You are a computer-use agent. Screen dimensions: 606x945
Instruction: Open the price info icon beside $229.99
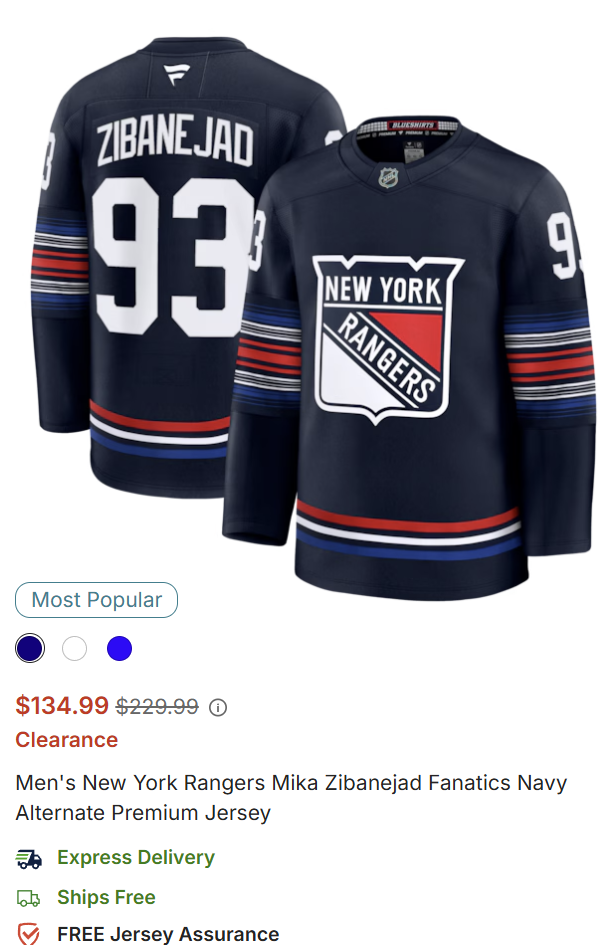click(218, 707)
